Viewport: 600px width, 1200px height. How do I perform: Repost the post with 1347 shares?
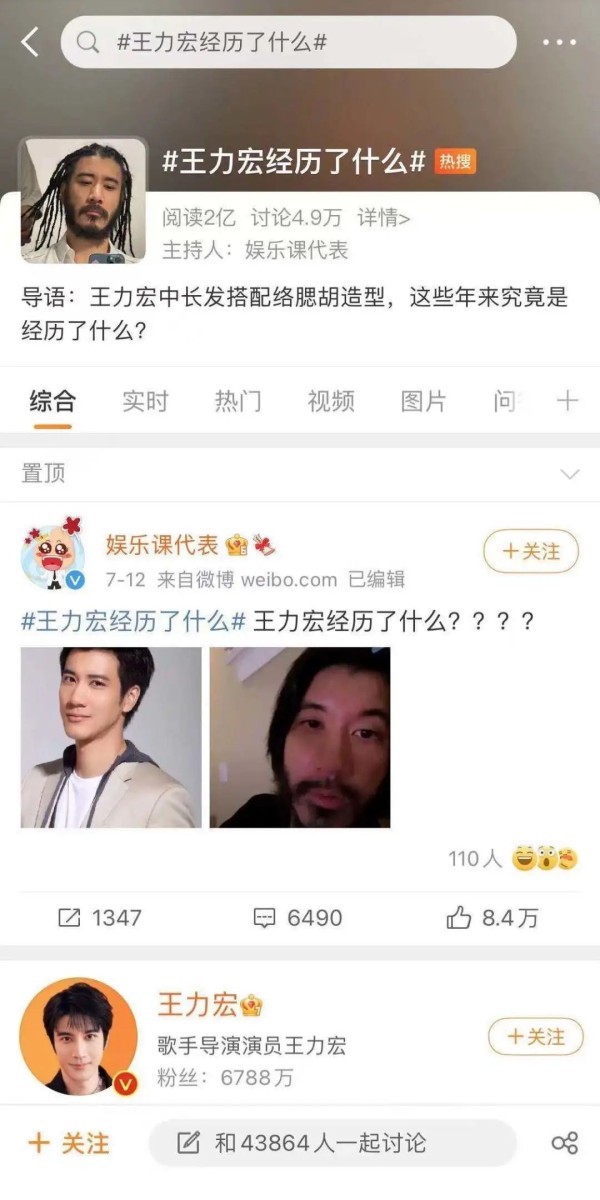coord(99,917)
